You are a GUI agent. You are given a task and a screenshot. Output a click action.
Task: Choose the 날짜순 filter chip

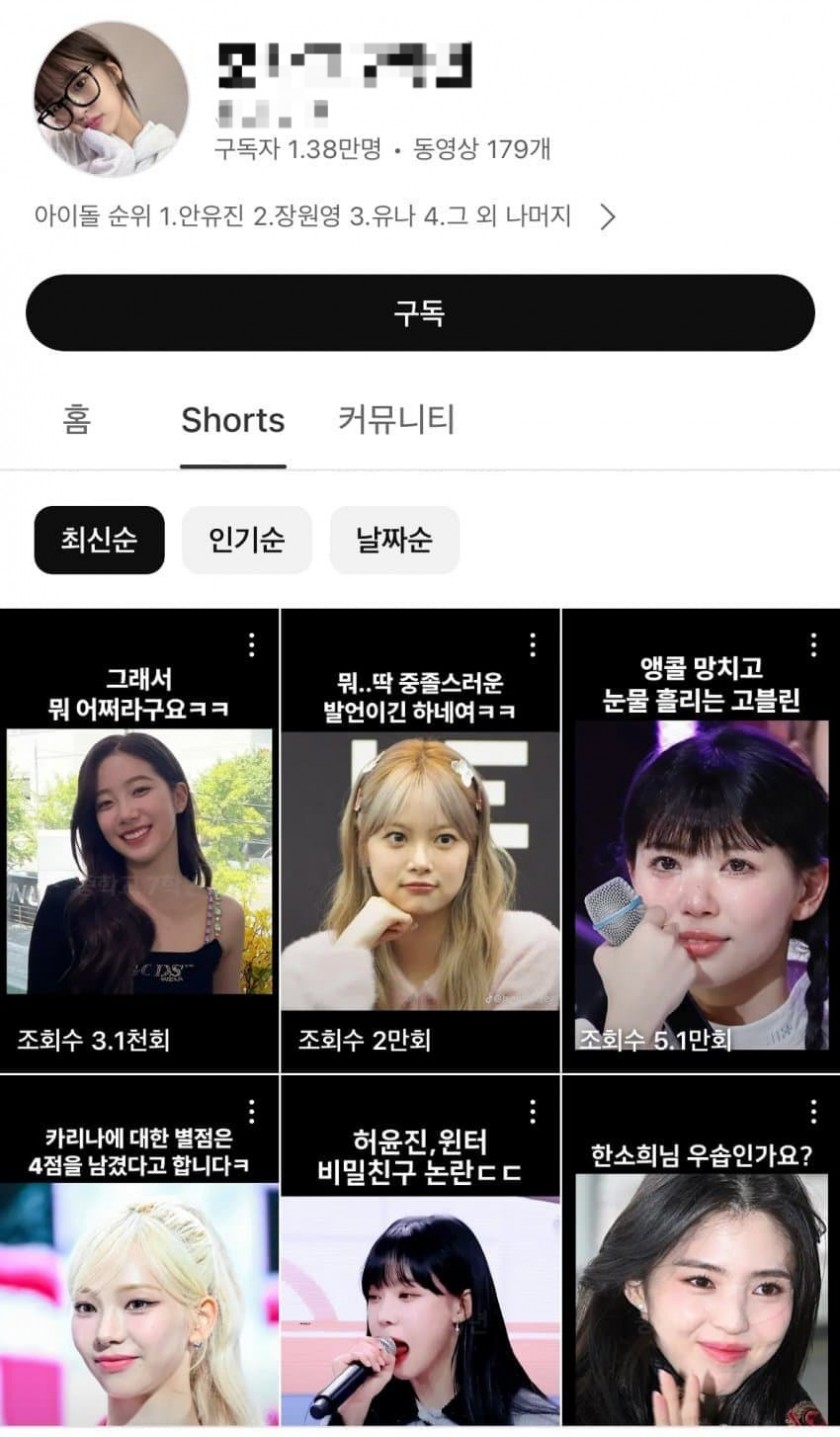click(x=395, y=540)
